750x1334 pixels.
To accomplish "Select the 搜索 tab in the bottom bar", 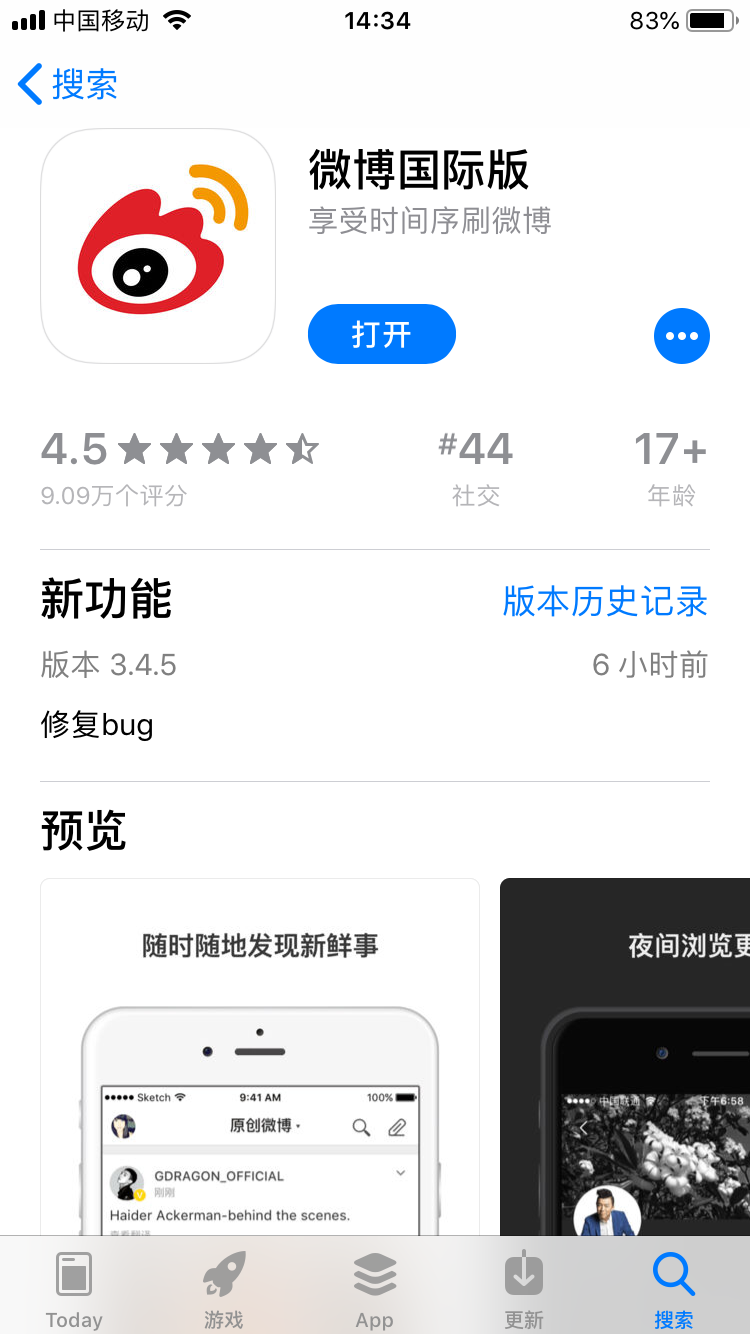I will tap(674, 1290).
